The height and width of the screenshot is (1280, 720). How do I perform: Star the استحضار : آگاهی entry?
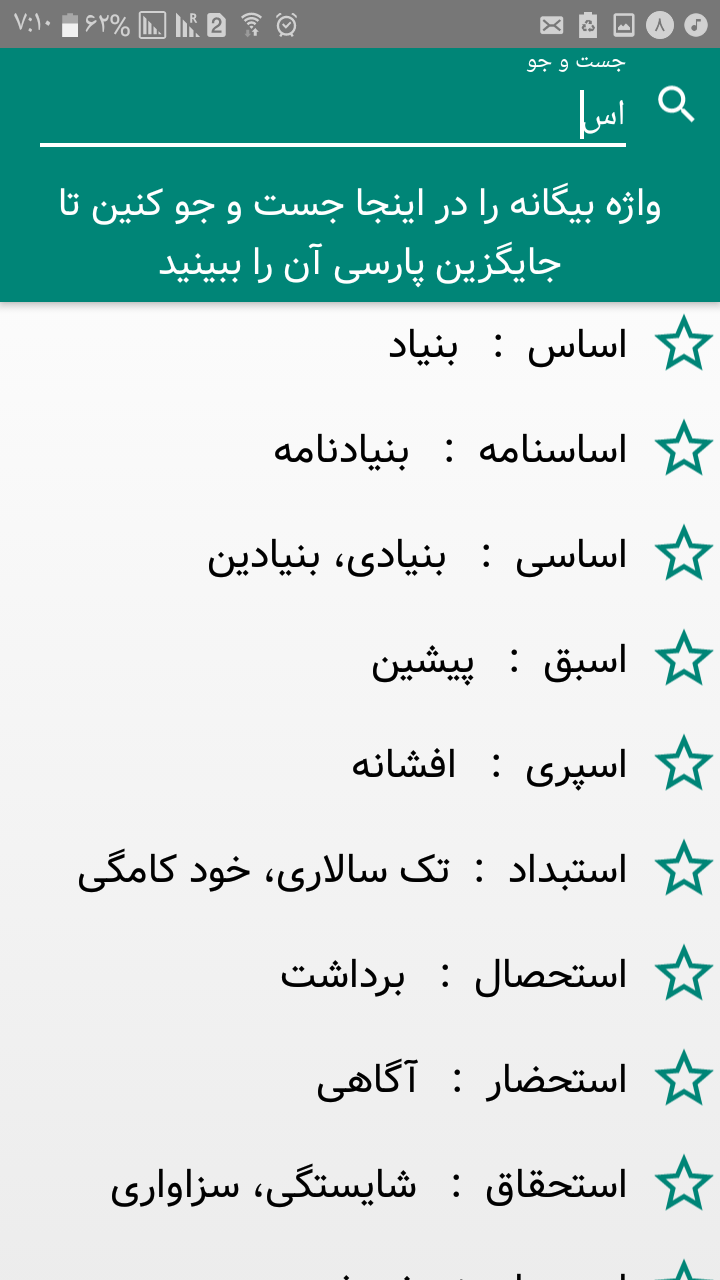click(684, 1079)
